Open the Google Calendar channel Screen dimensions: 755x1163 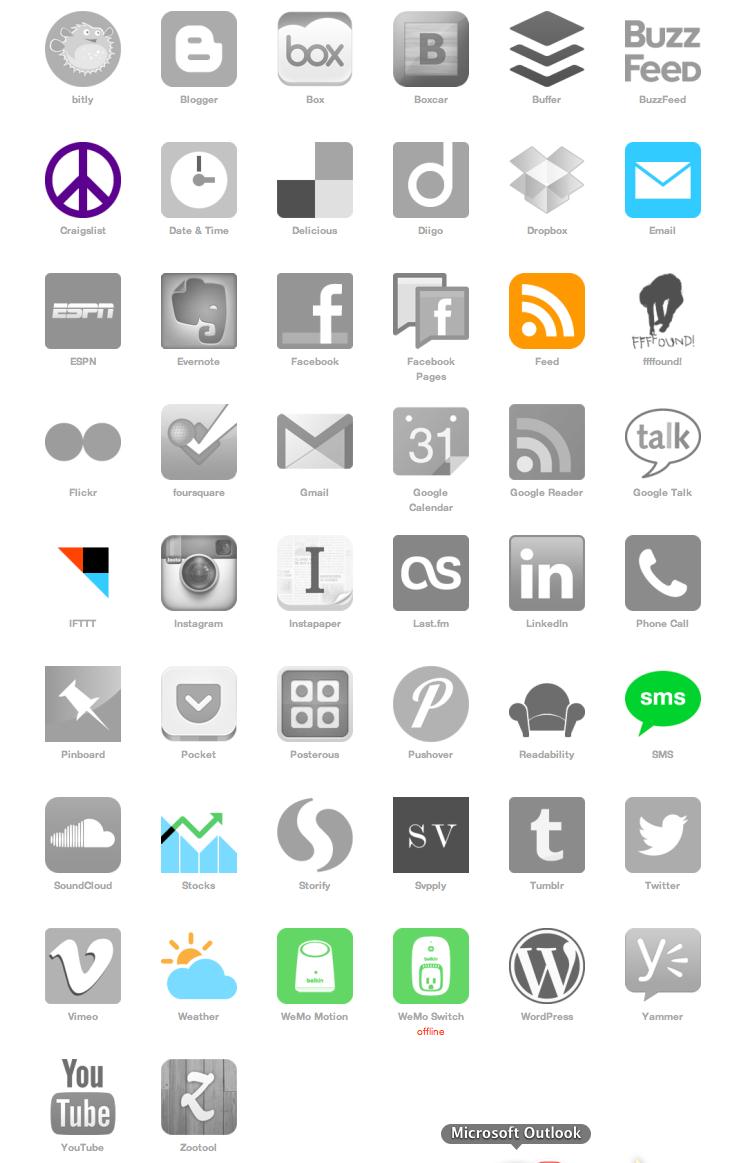431,442
